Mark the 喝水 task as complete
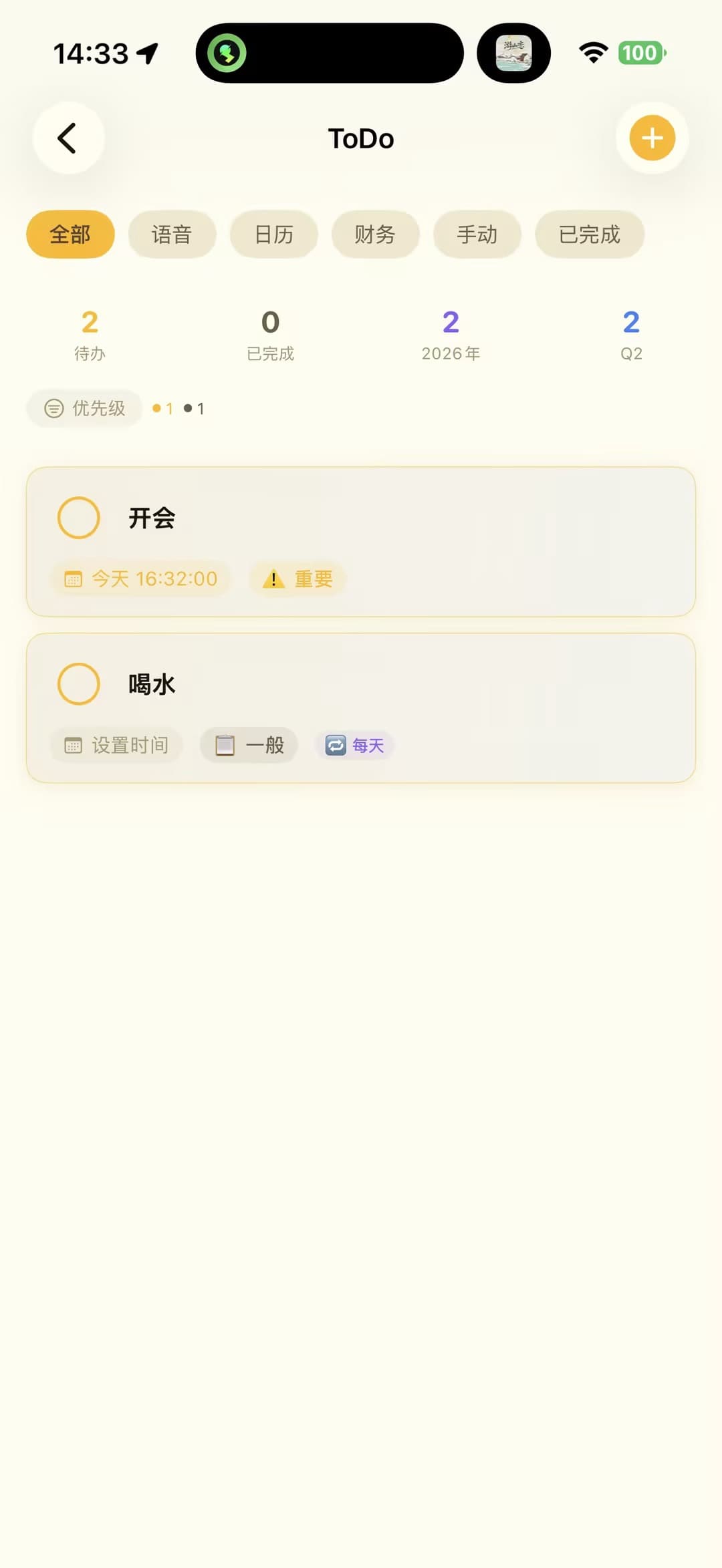 pyautogui.click(x=78, y=683)
